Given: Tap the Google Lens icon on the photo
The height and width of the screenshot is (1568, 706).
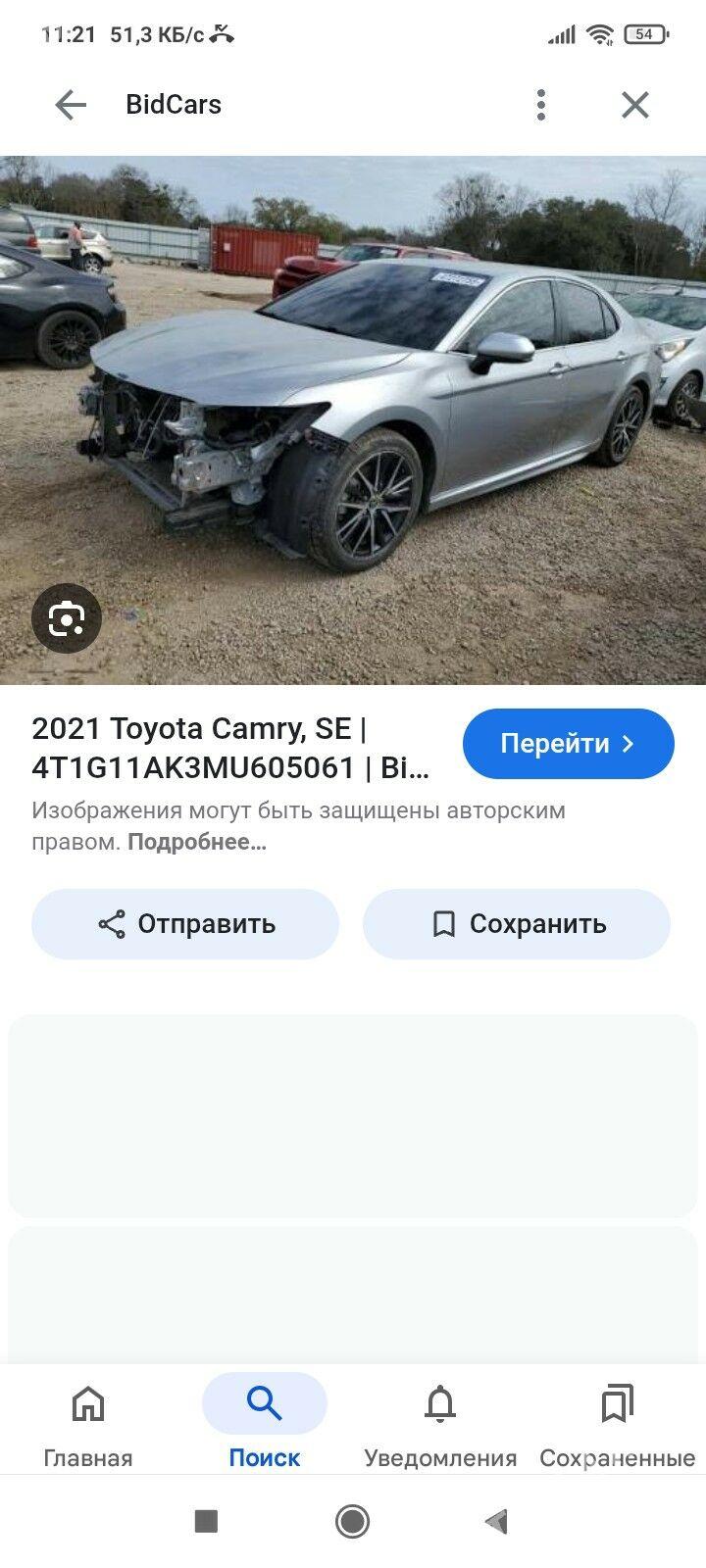Looking at the screenshot, I should tap(65, 618).
